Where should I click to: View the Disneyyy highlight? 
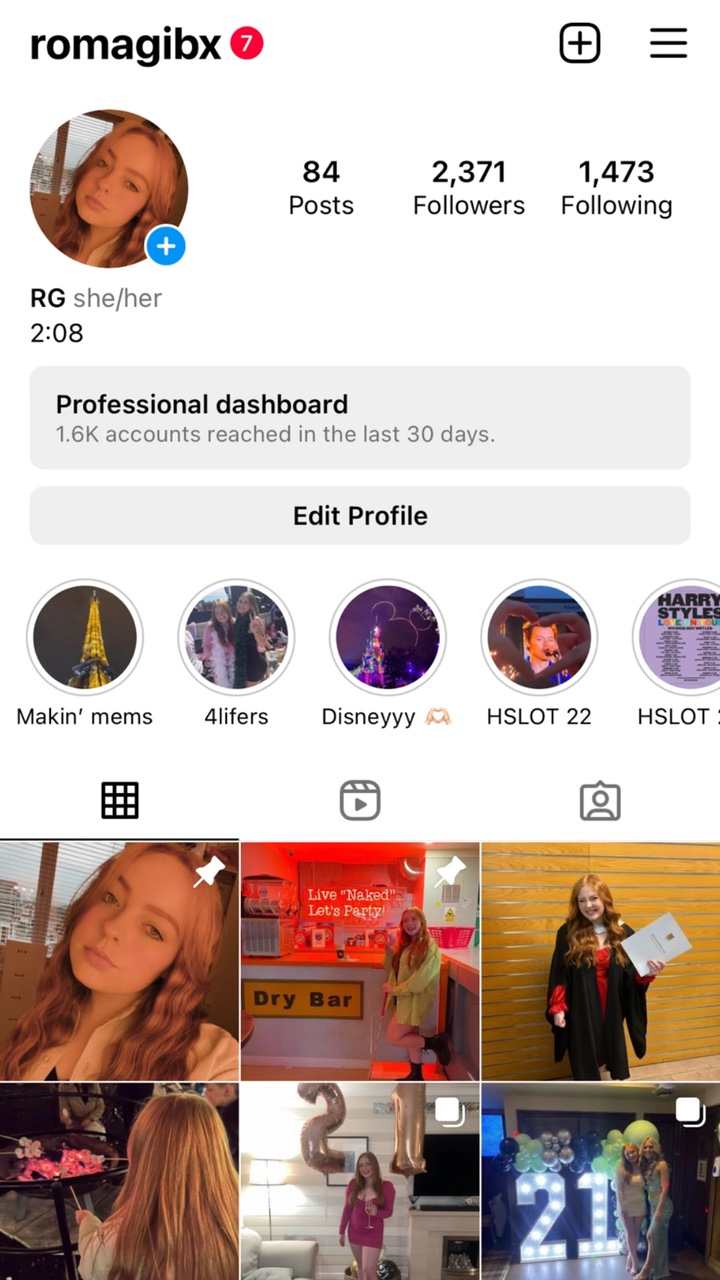coord(387,638)
